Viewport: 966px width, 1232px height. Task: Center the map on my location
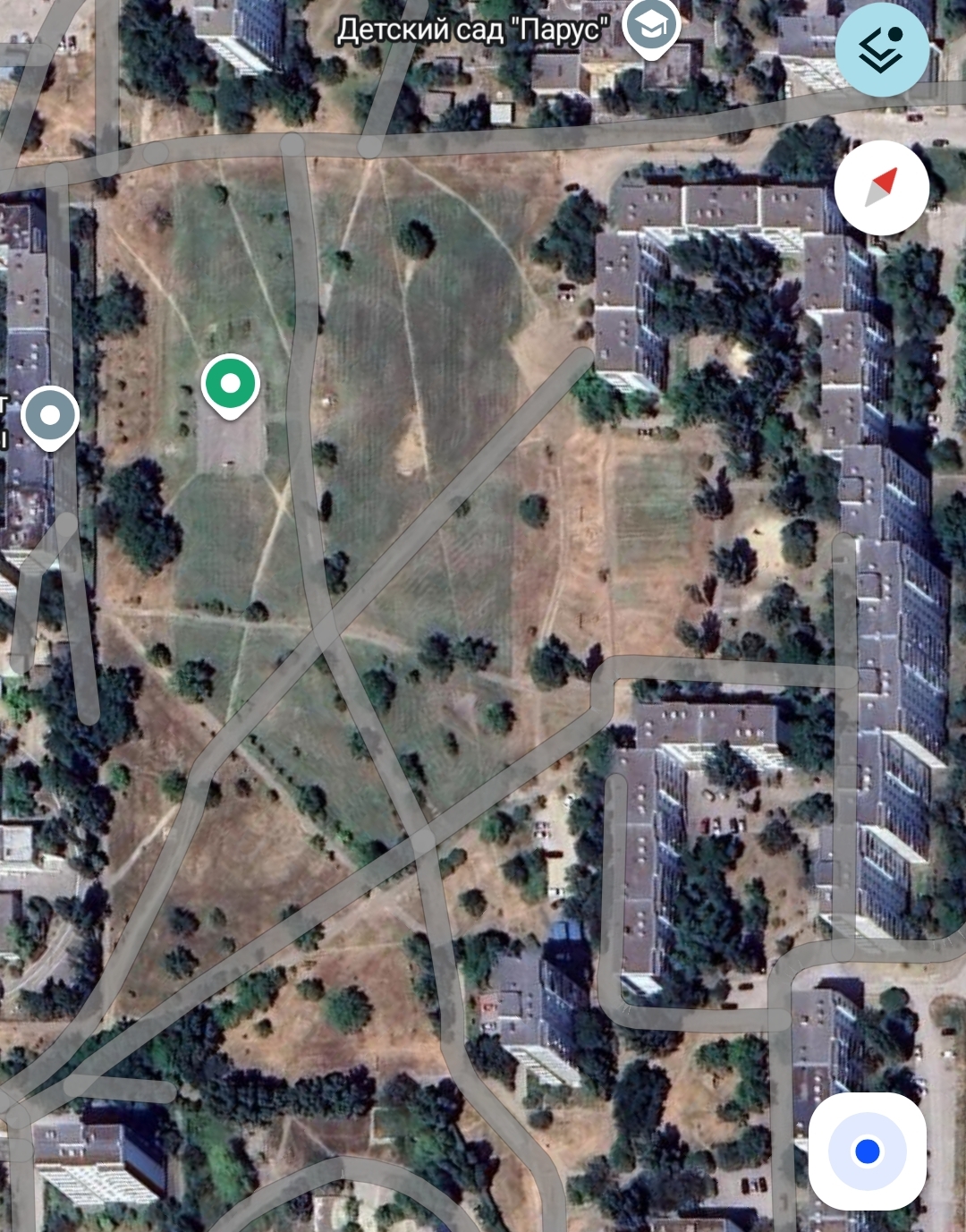(x=867, y=1151)
